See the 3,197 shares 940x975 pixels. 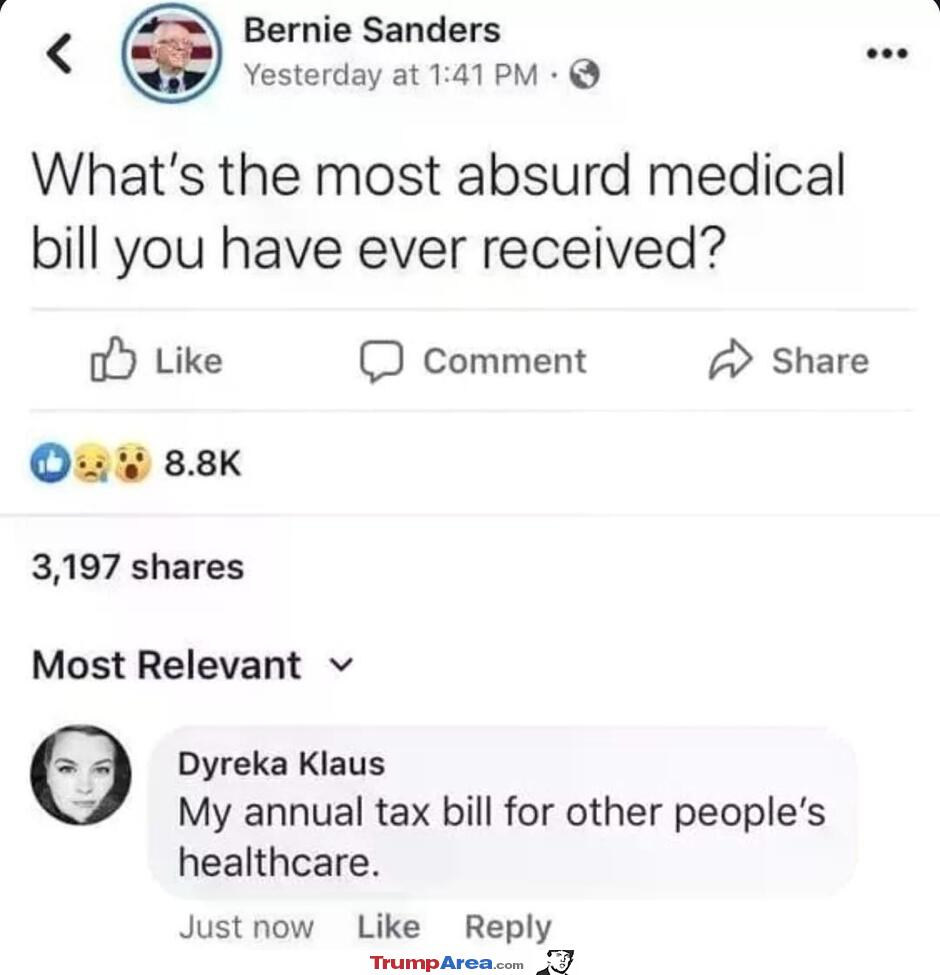click(137, 567)
